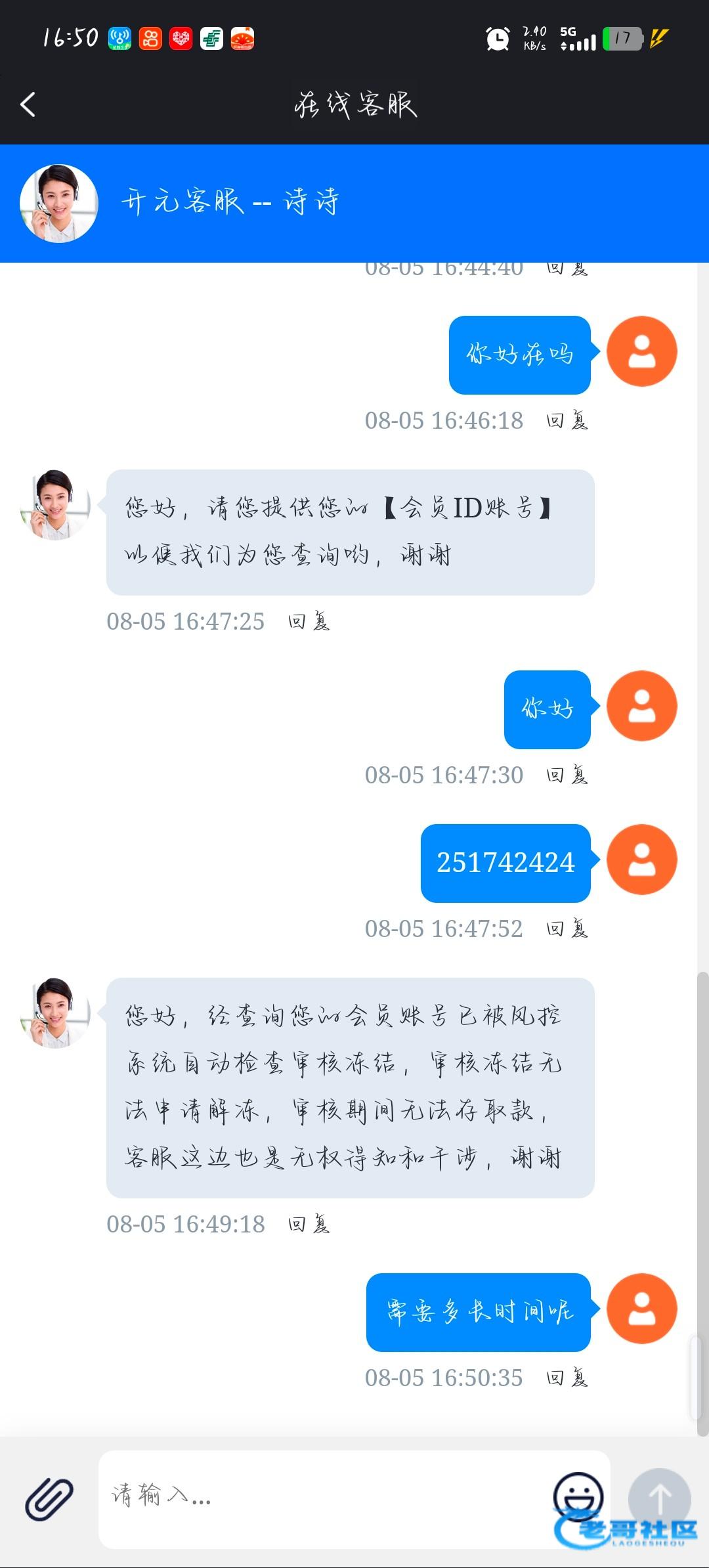Reply to the 风控审核冻结 message
709x1568 pixels.
309,1224
